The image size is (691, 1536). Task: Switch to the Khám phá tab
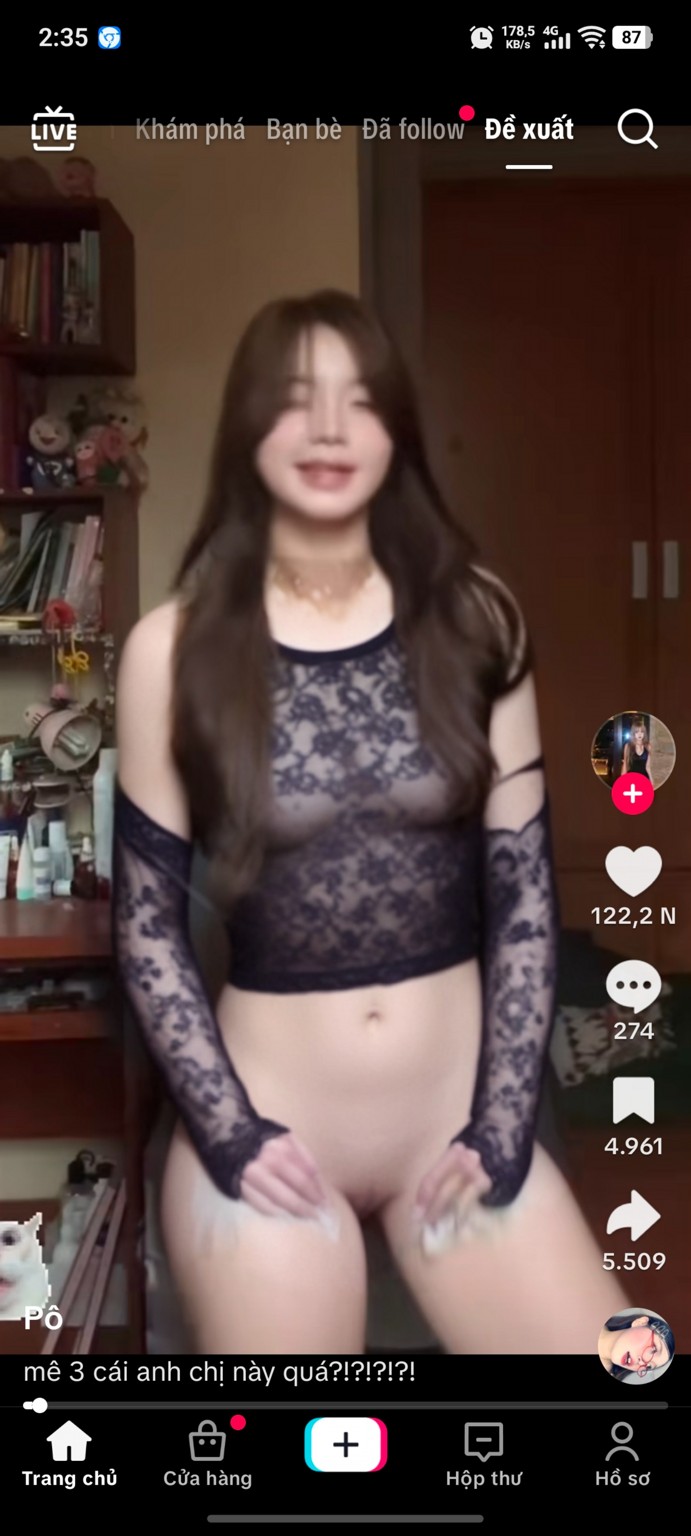click(x=190, y=129)
